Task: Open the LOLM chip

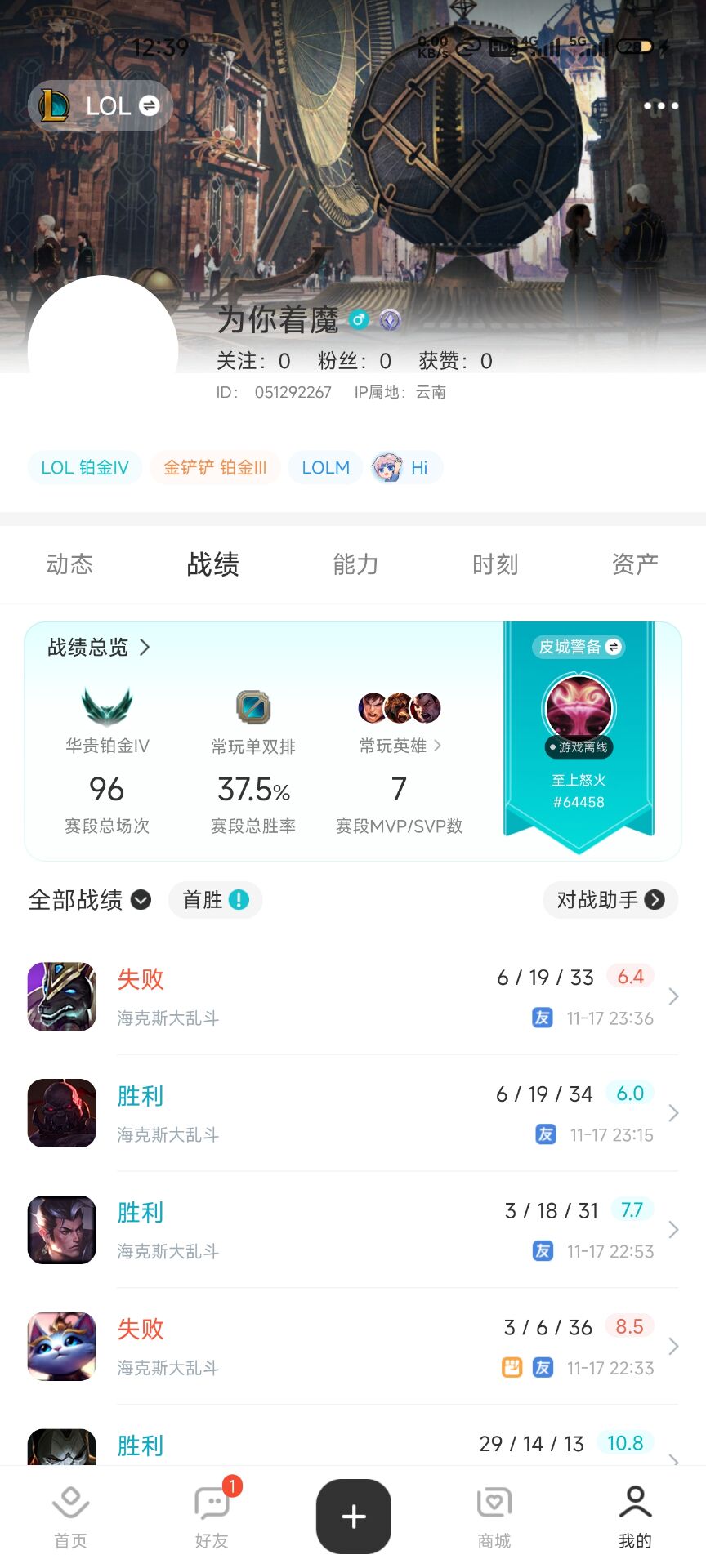Action: [325, 467]
